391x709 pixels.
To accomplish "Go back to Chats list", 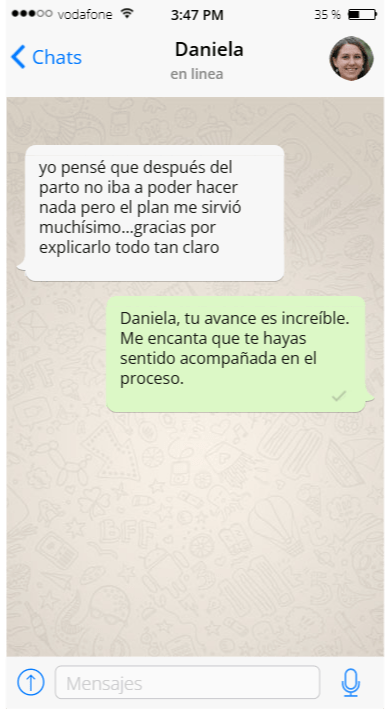I will [x=46, y=57].
